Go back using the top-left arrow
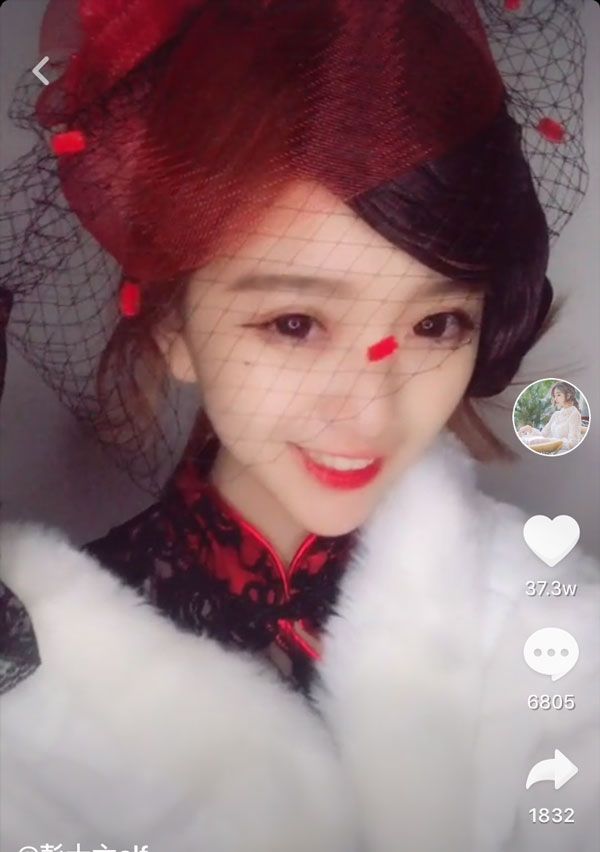The height and width of the screenshot is (852, 600). coord(40,71)
